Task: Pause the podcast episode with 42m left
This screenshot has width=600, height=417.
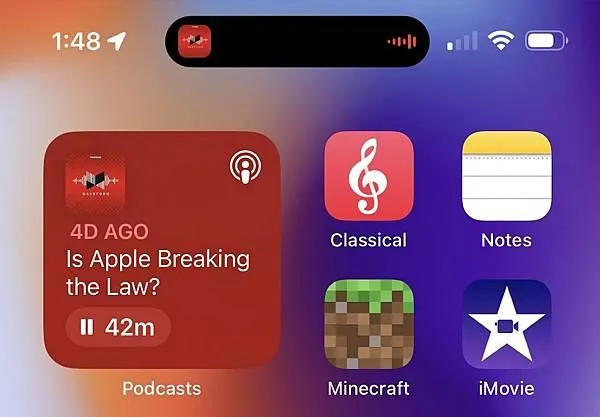Action: [x=118, y=327]
